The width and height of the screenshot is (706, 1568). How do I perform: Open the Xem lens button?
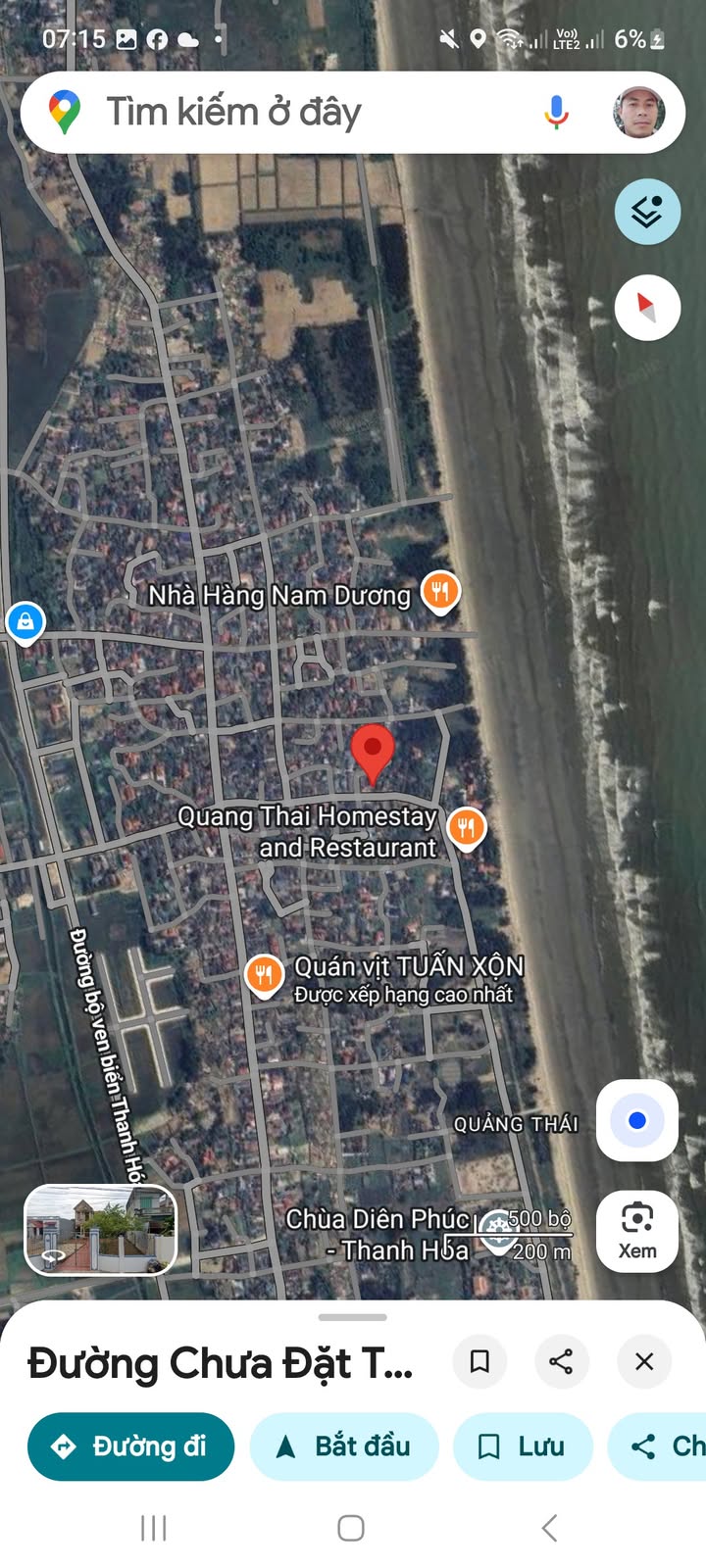pyautogui.click(x=637, y=1232)
